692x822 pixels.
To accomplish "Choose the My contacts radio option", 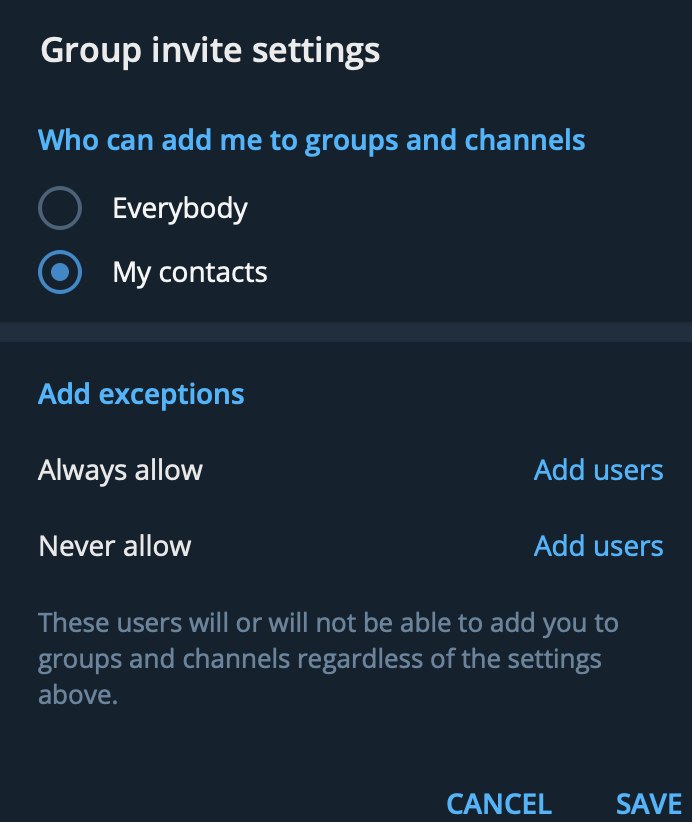I will (60, 272).
